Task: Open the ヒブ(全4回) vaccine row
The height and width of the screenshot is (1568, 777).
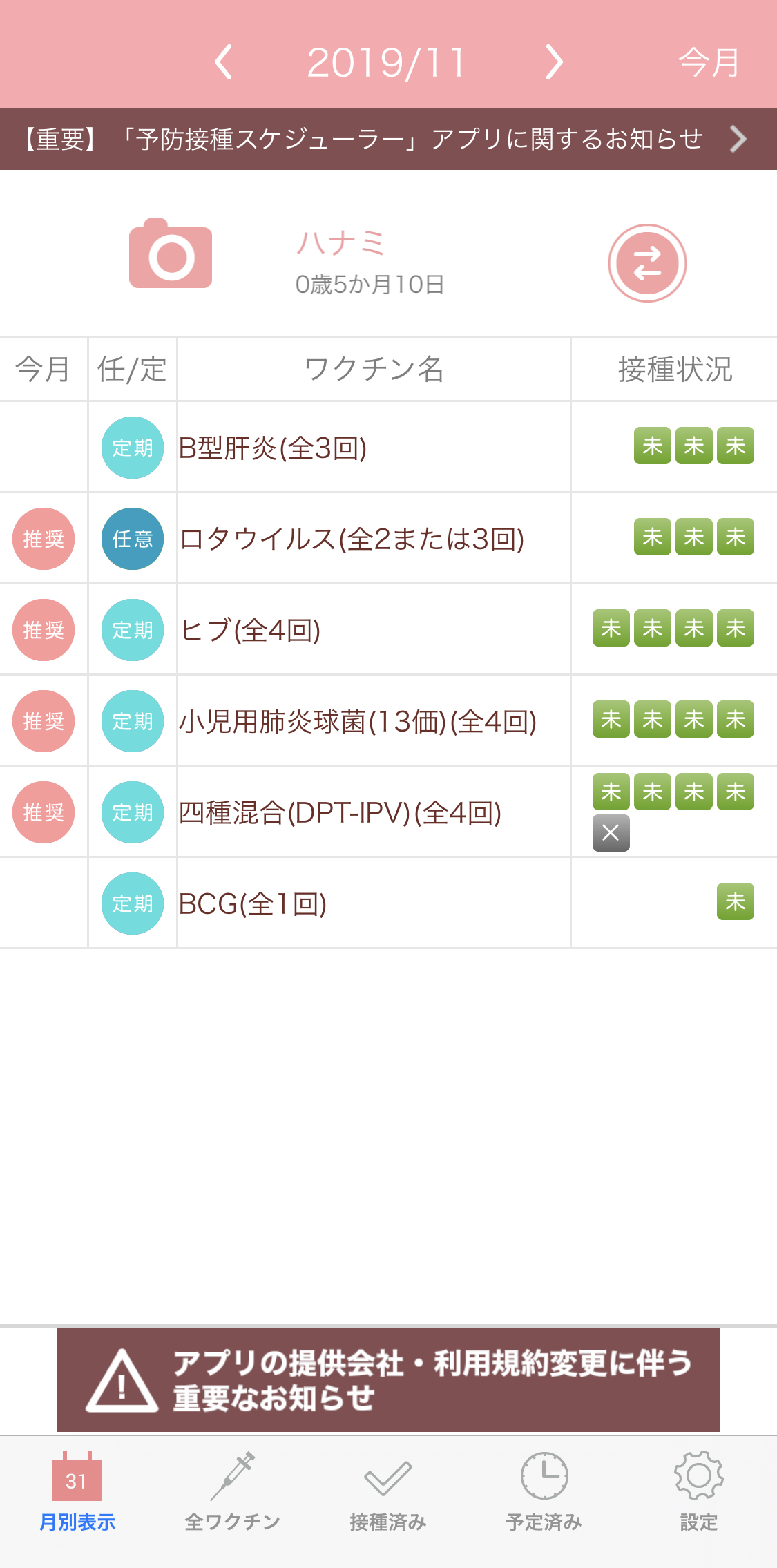Action: (388, 629)
